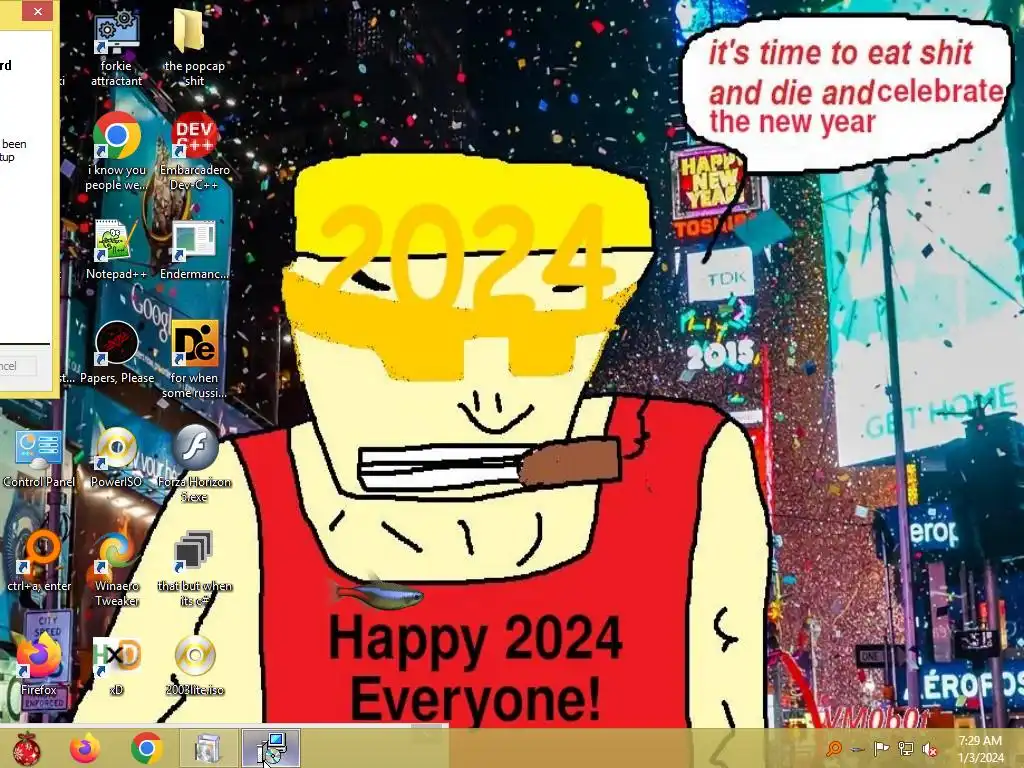
Task: Launch Notepad++ from the desktop
Action: click(x=117, y=241)
